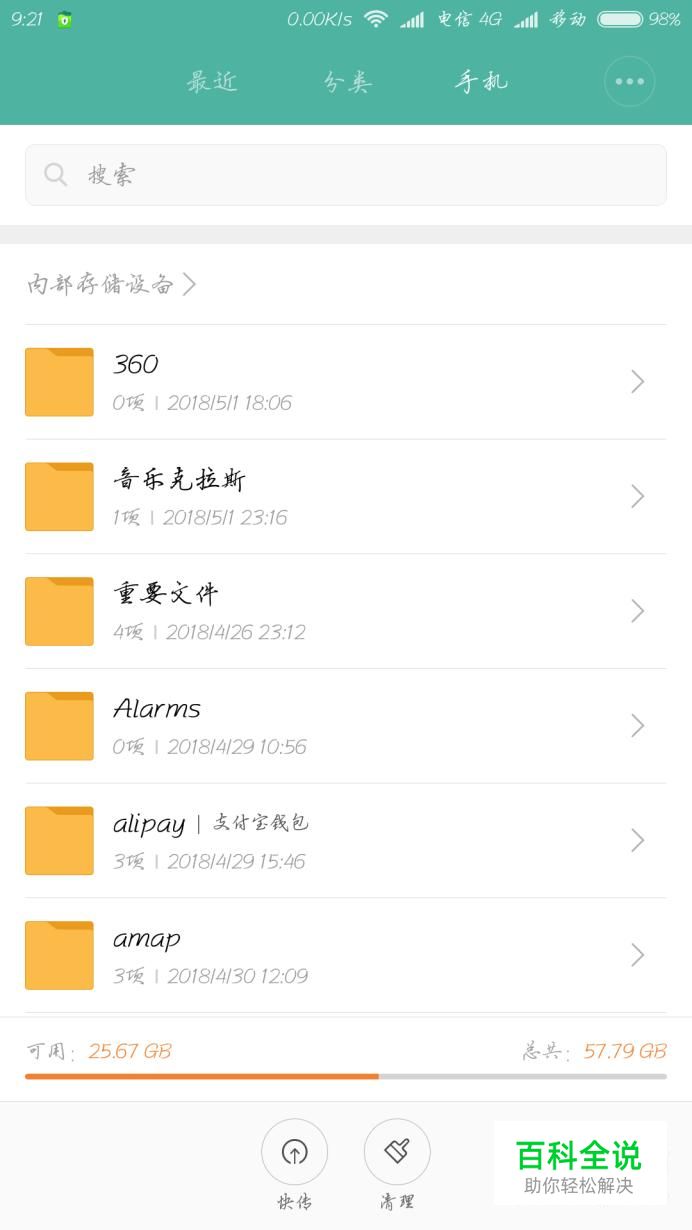
Task: Open the three-dot overflow menu
Action: point(630,81)
